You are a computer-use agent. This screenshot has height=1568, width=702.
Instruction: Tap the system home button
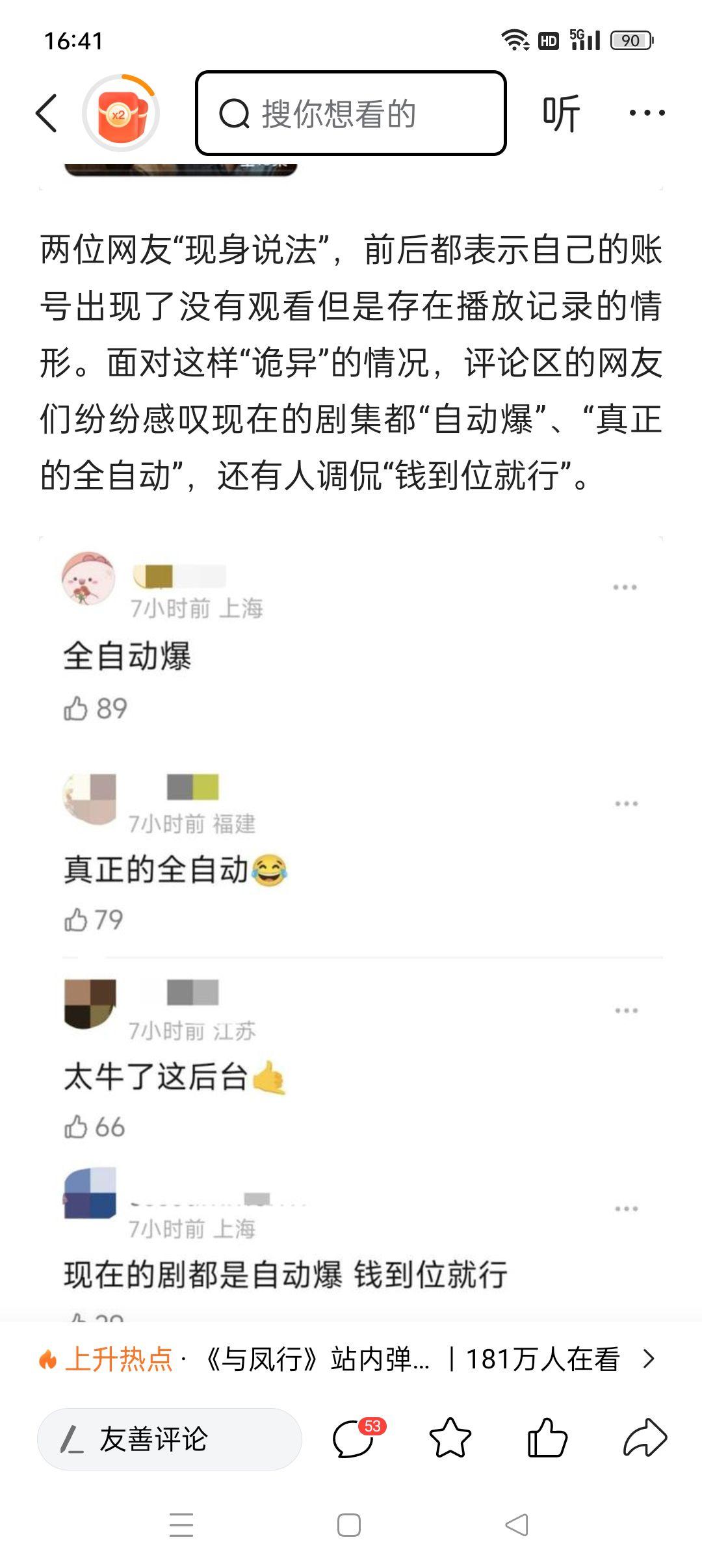click(x=349, y=1524)
